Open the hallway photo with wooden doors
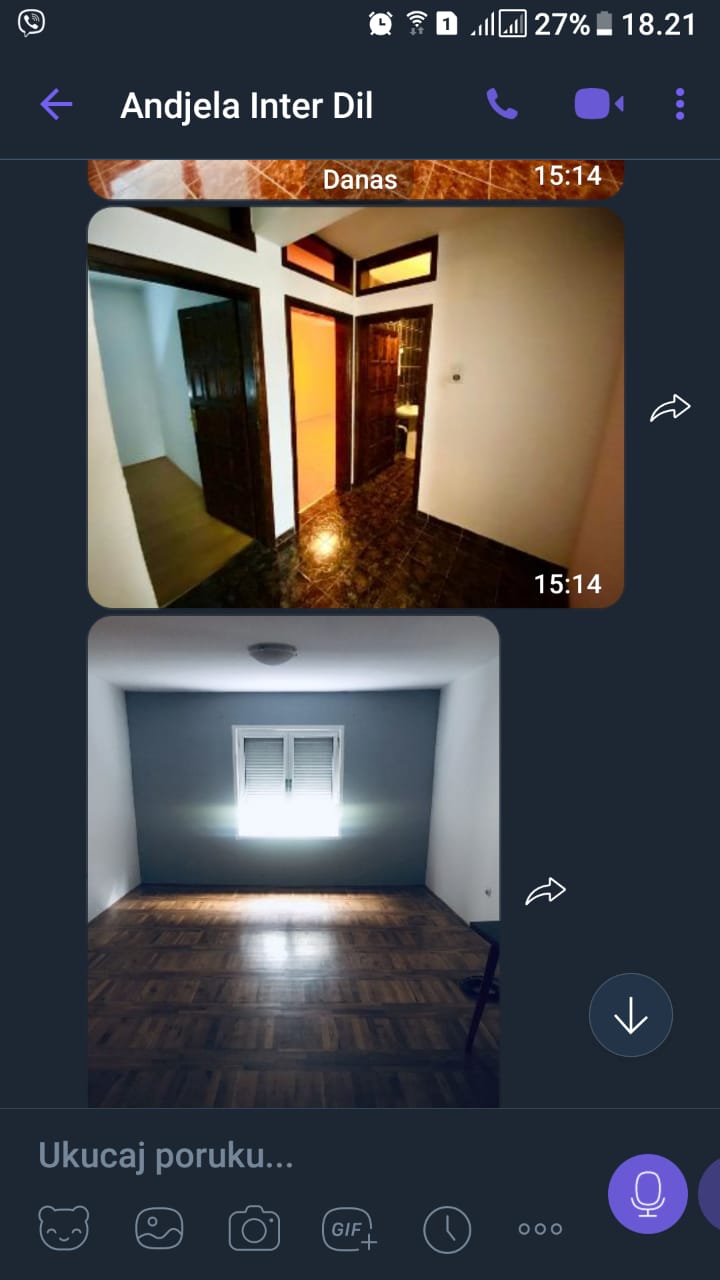This screenshot has height=1280, width=720. pyautogui.click(x=356, y=407)
